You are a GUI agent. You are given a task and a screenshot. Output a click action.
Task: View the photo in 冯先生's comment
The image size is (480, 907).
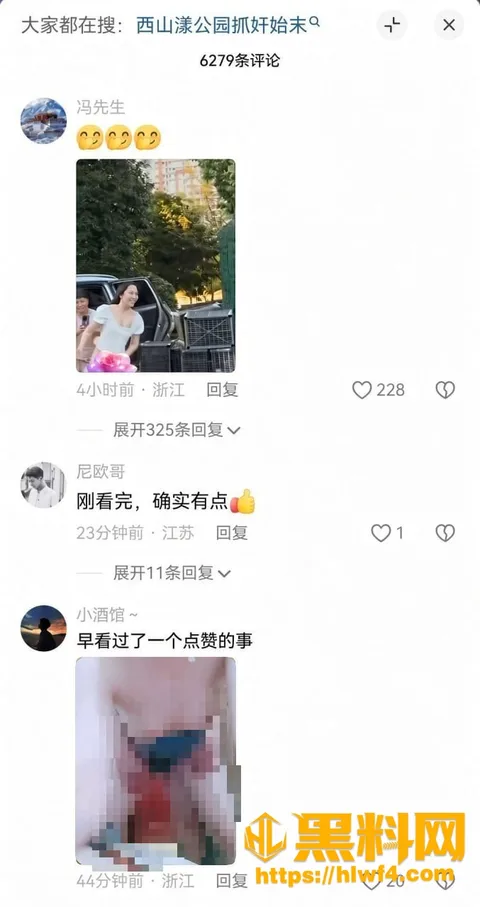pos(156,266)
